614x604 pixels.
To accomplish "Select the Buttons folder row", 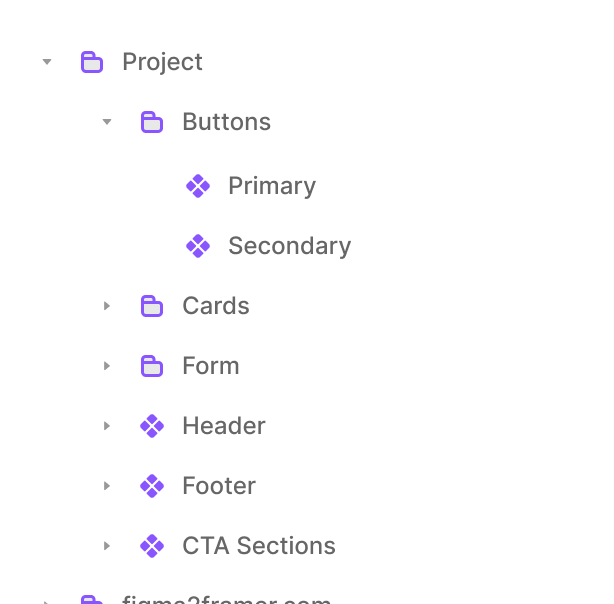I will (x=226, y=122).
